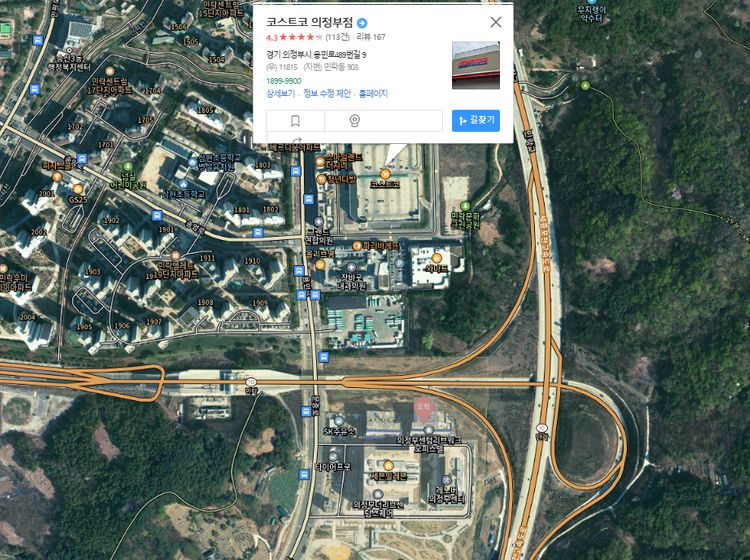Bookmark 코스트코 의정부점 place
Viewport: 750px width, 560px height.
coord(295,121)
